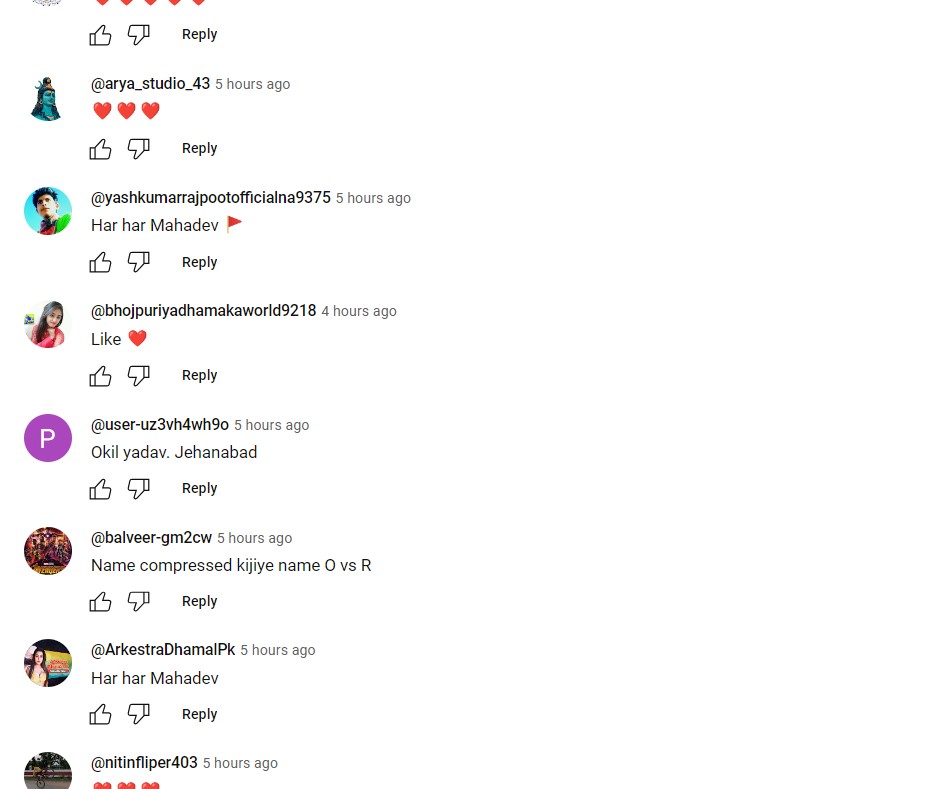Dislike @balveer-gm2cw's comment
This screenshot has height=789, width=943.
(x=139, y=602)
